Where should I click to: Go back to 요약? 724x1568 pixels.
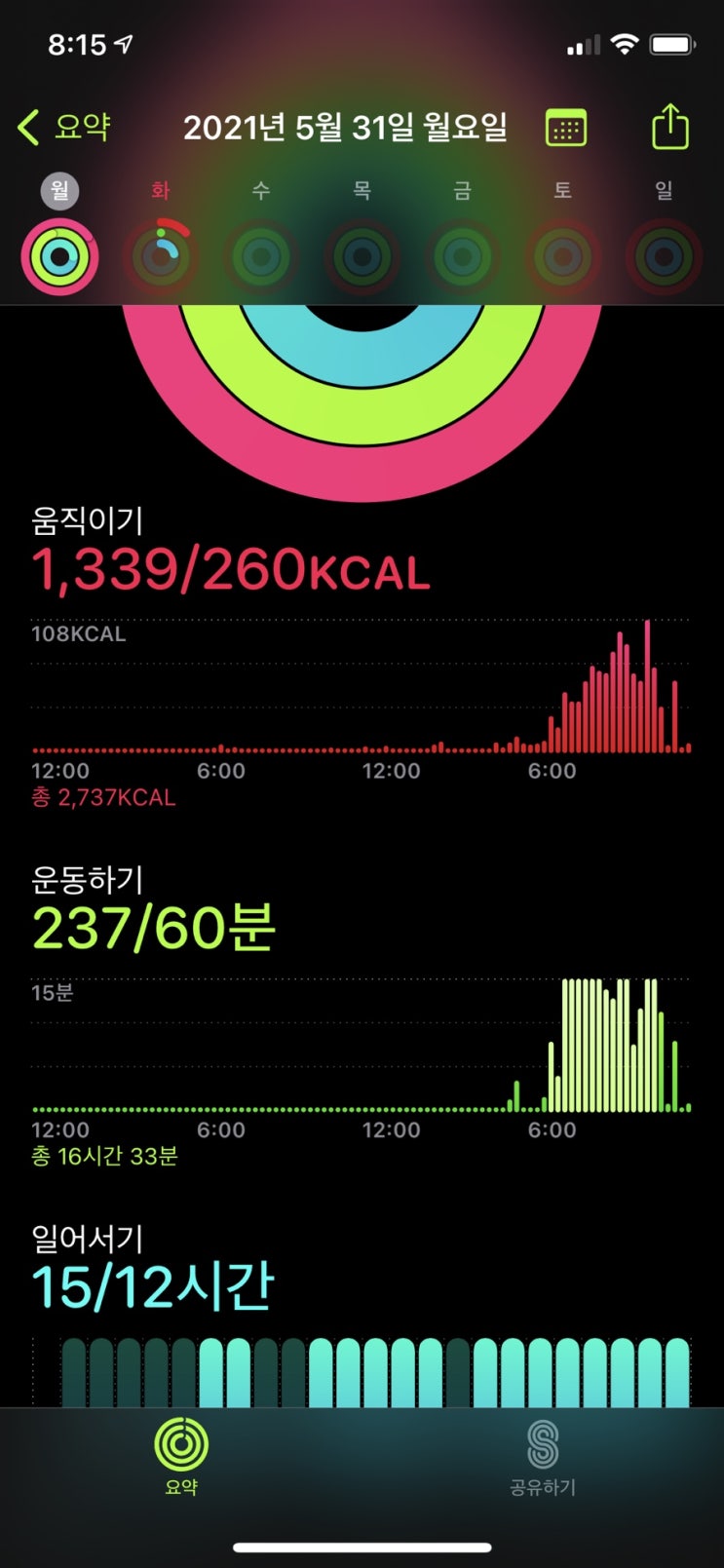pyautogui.click(x=64, y=127)
